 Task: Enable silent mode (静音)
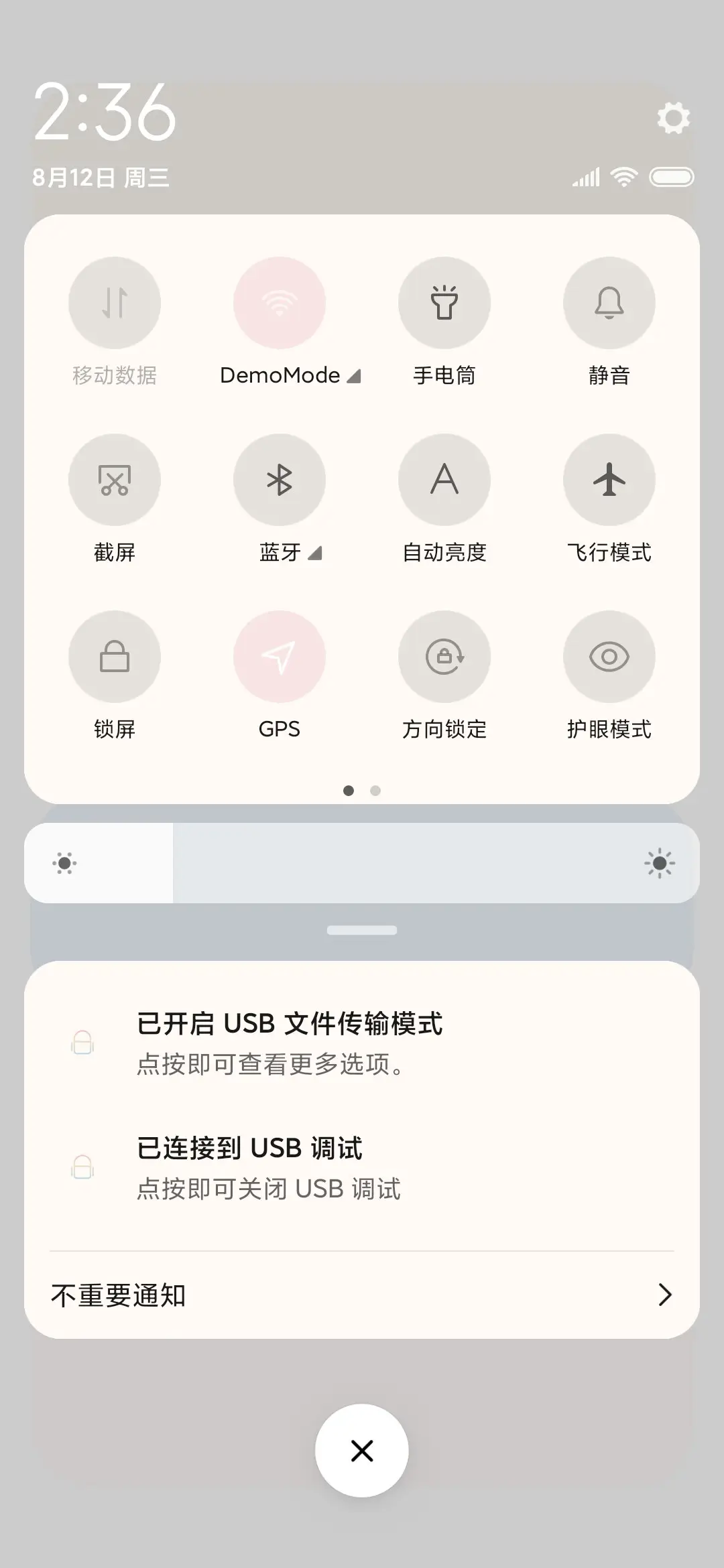point(609,303)
